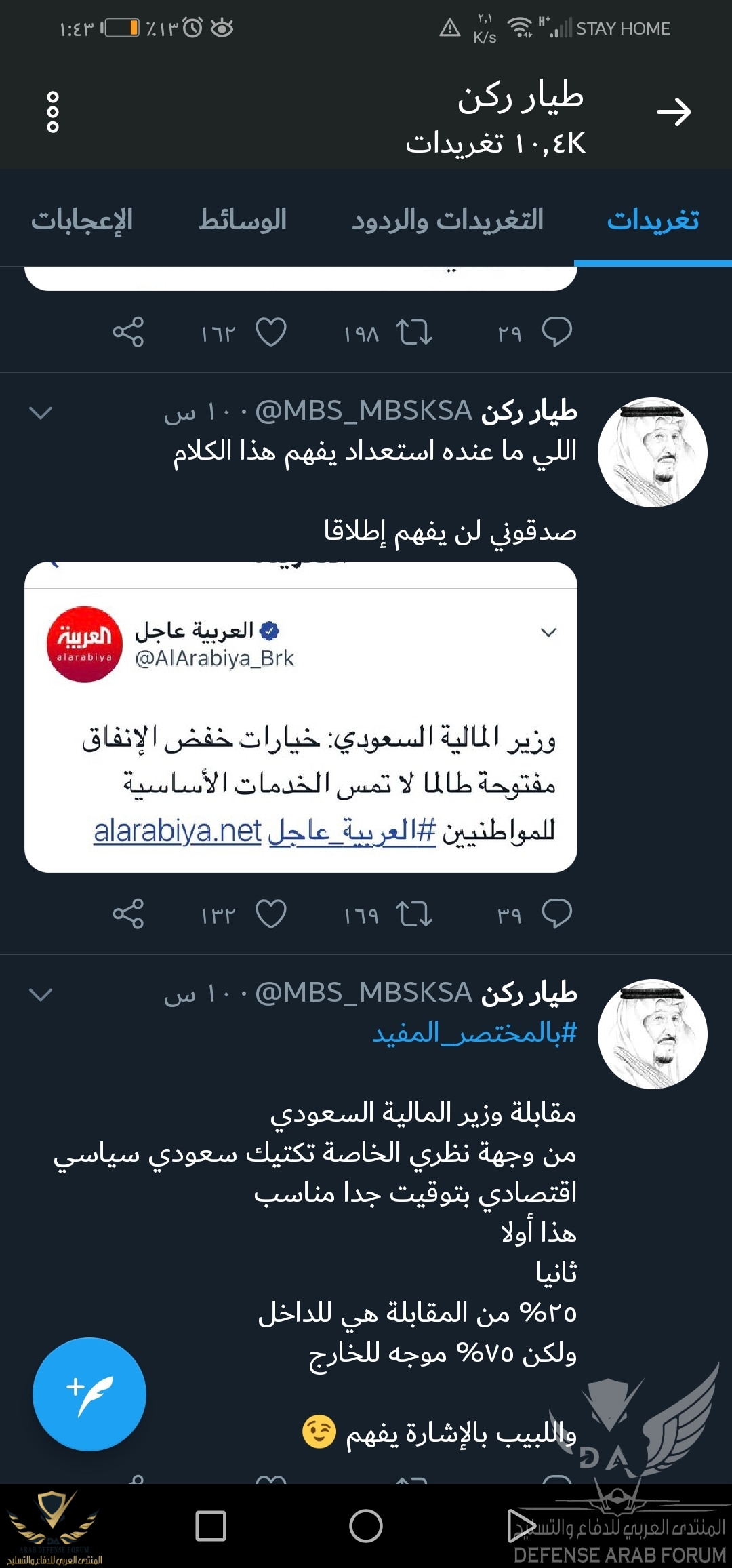Like the tweet with 162 likes

(x=271, y=332)
